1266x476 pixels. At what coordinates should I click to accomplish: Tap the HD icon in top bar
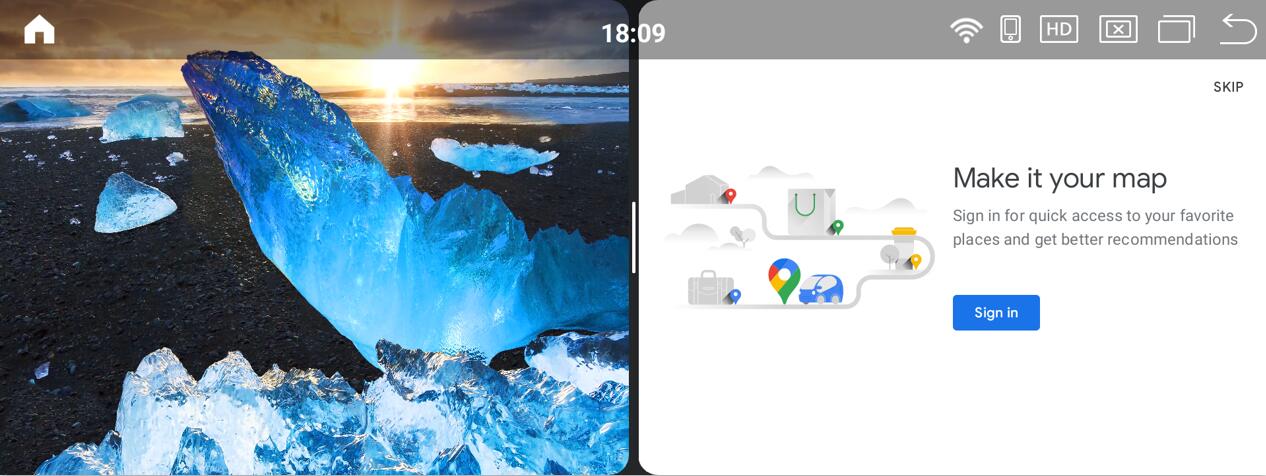(x=1058, y=29)
